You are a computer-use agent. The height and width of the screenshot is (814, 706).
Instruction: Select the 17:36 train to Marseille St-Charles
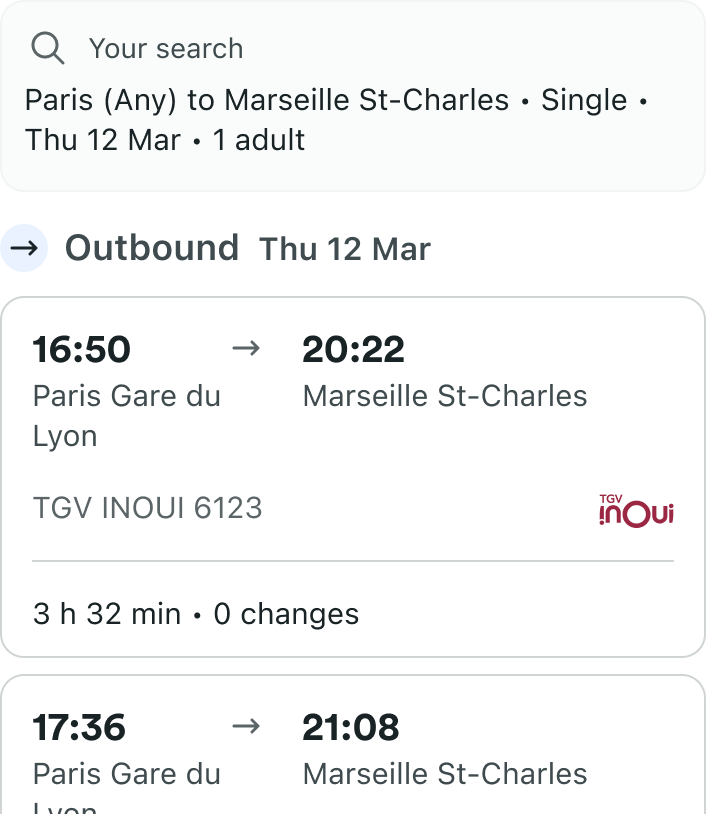coord(352,748)
